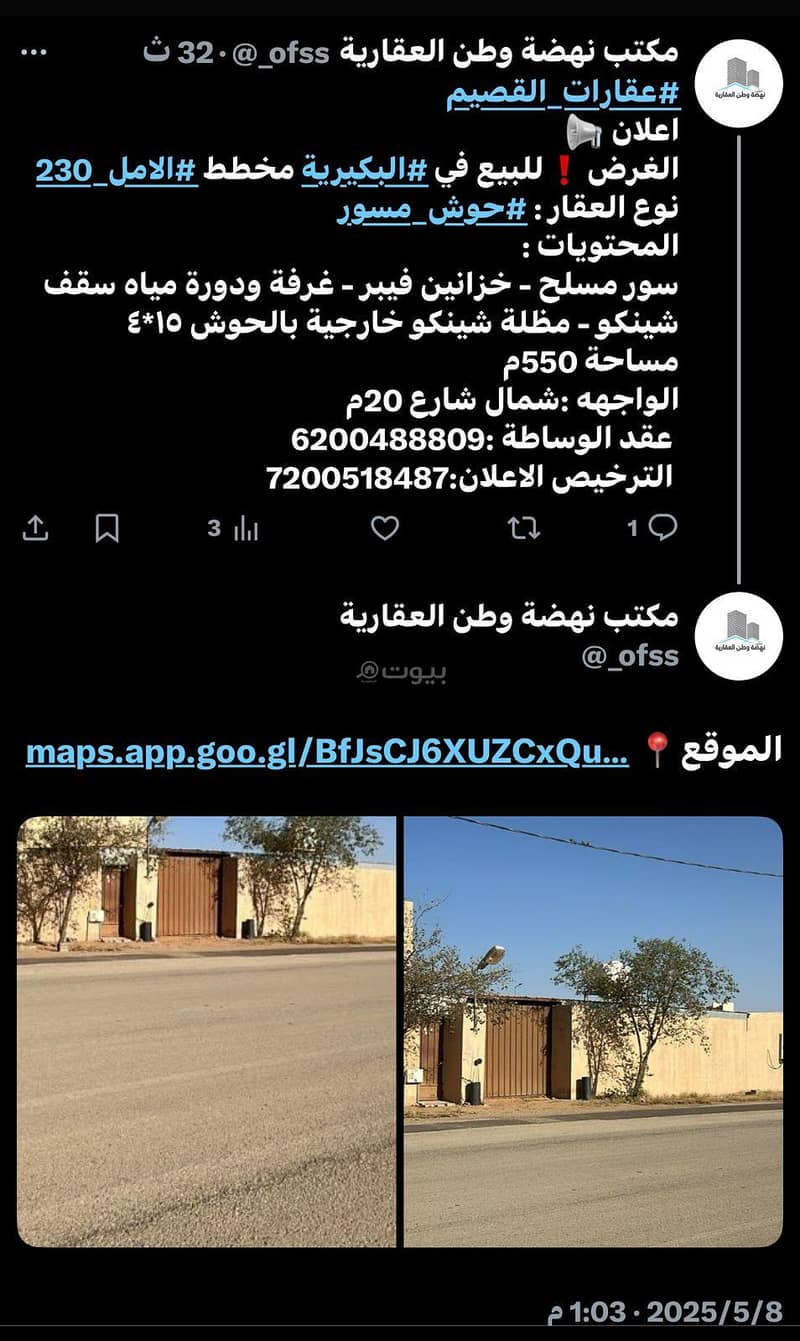Open replies via the comment icon
Image resolution: width=800 pixels, height=1341 pixels.
coord(660,528)
